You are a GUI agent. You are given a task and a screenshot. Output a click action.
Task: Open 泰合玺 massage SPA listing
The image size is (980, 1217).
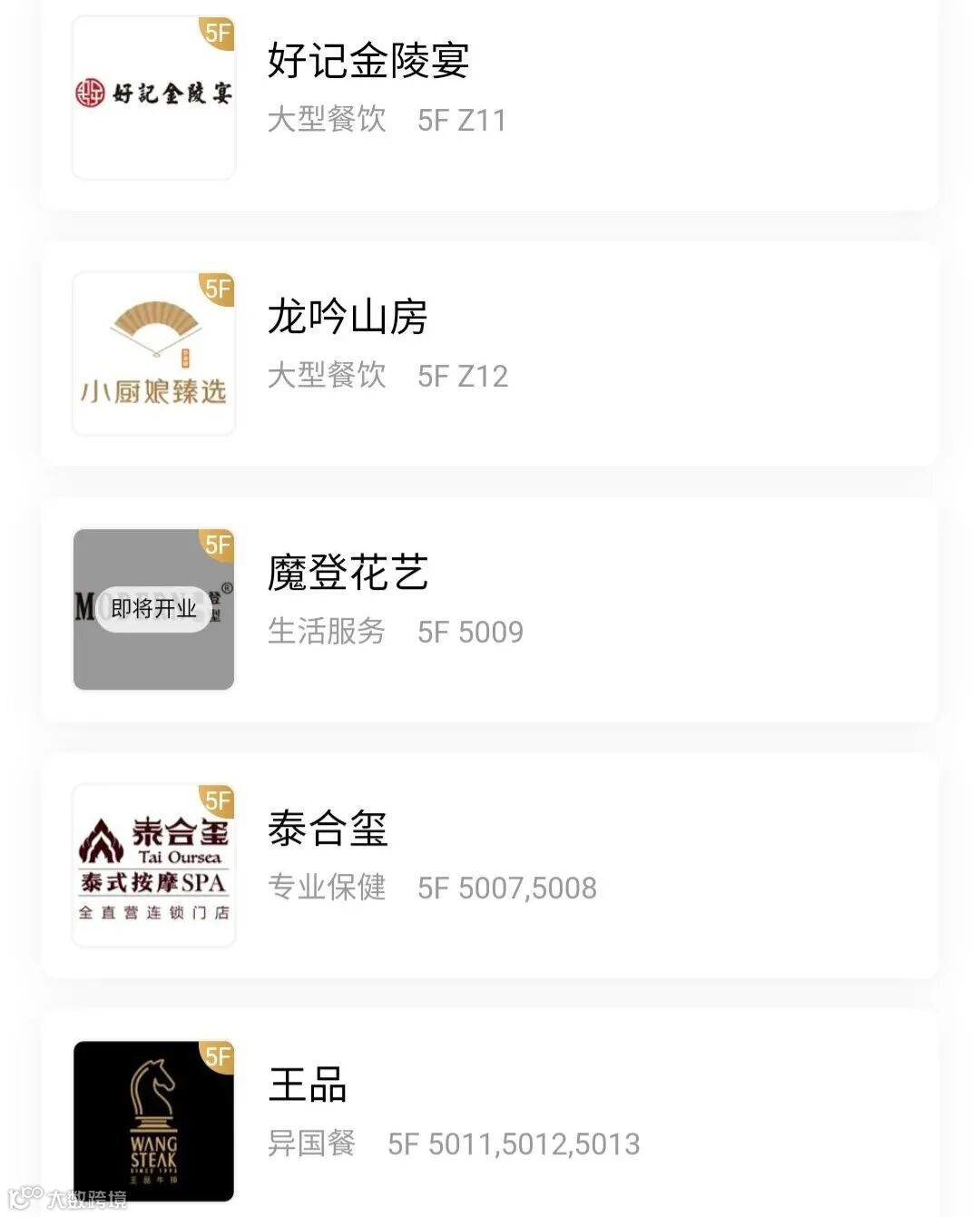pos(328,829)
